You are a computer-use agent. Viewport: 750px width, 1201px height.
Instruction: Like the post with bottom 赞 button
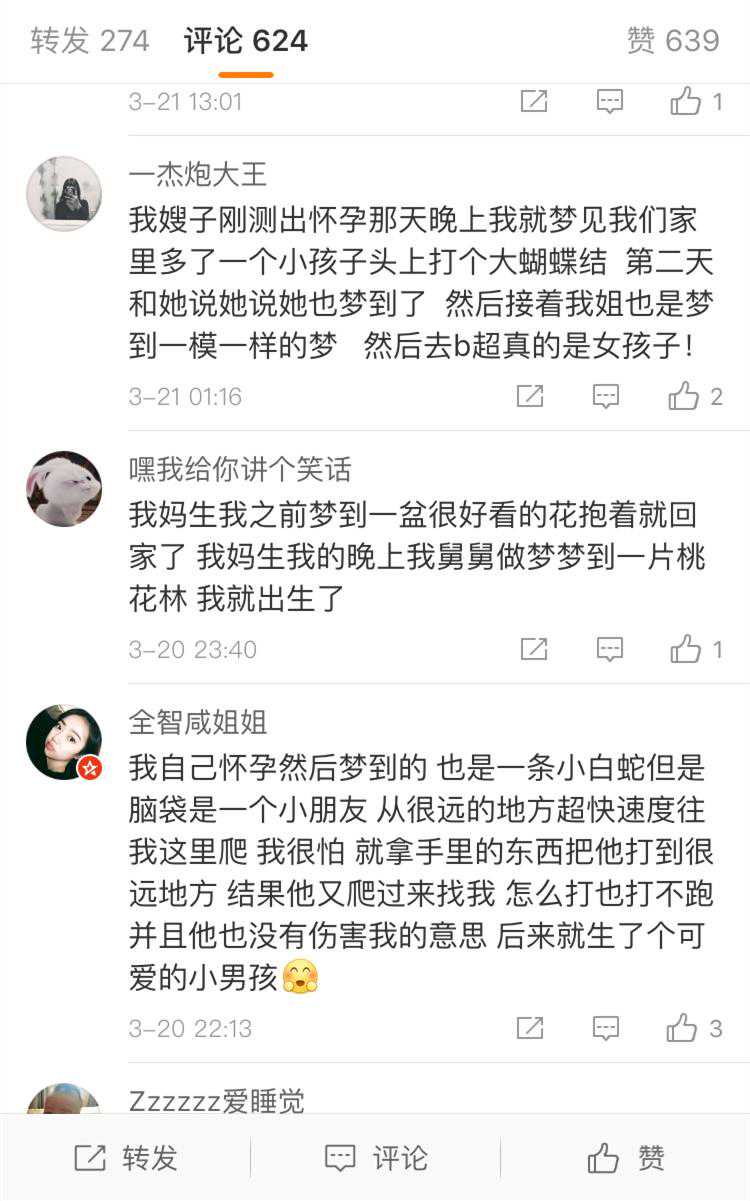coord(626,1158)
